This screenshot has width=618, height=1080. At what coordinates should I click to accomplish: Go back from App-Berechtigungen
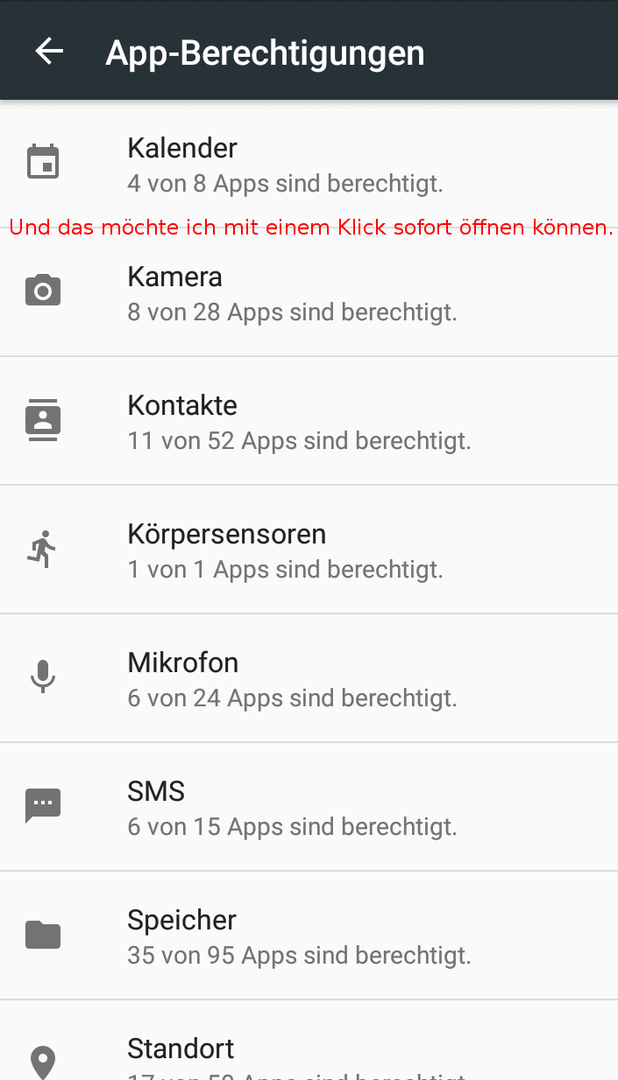click(x=50, y=51)
